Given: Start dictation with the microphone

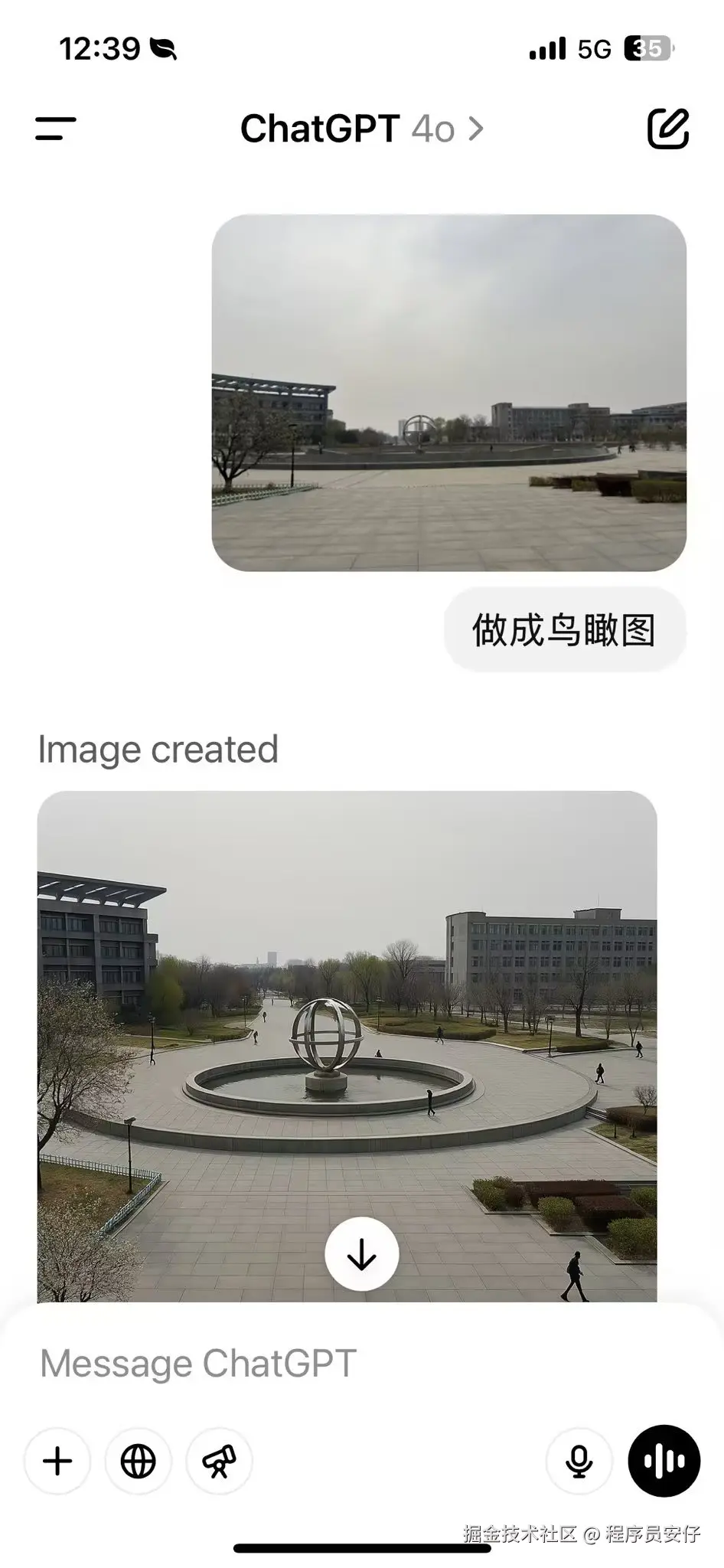Looking at the screenshot, I should coord(579,1461).
